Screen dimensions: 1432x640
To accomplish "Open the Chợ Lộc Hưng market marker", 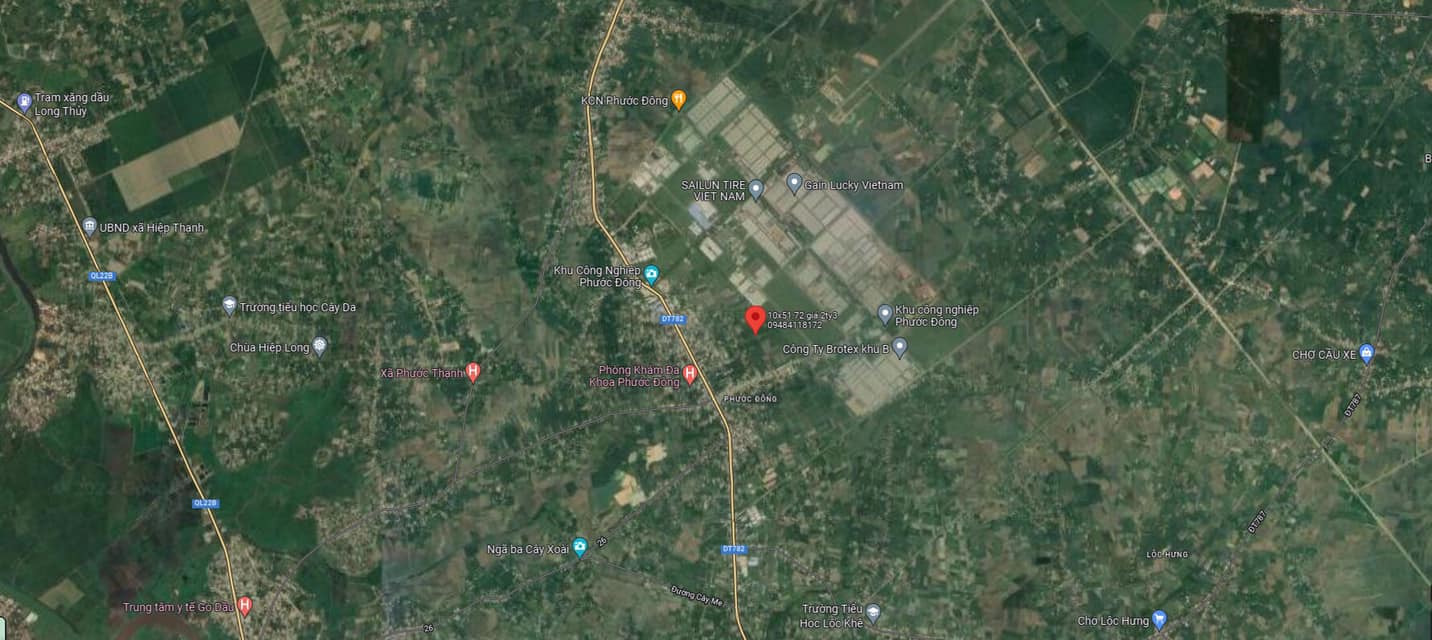I will pos(1159,620).
